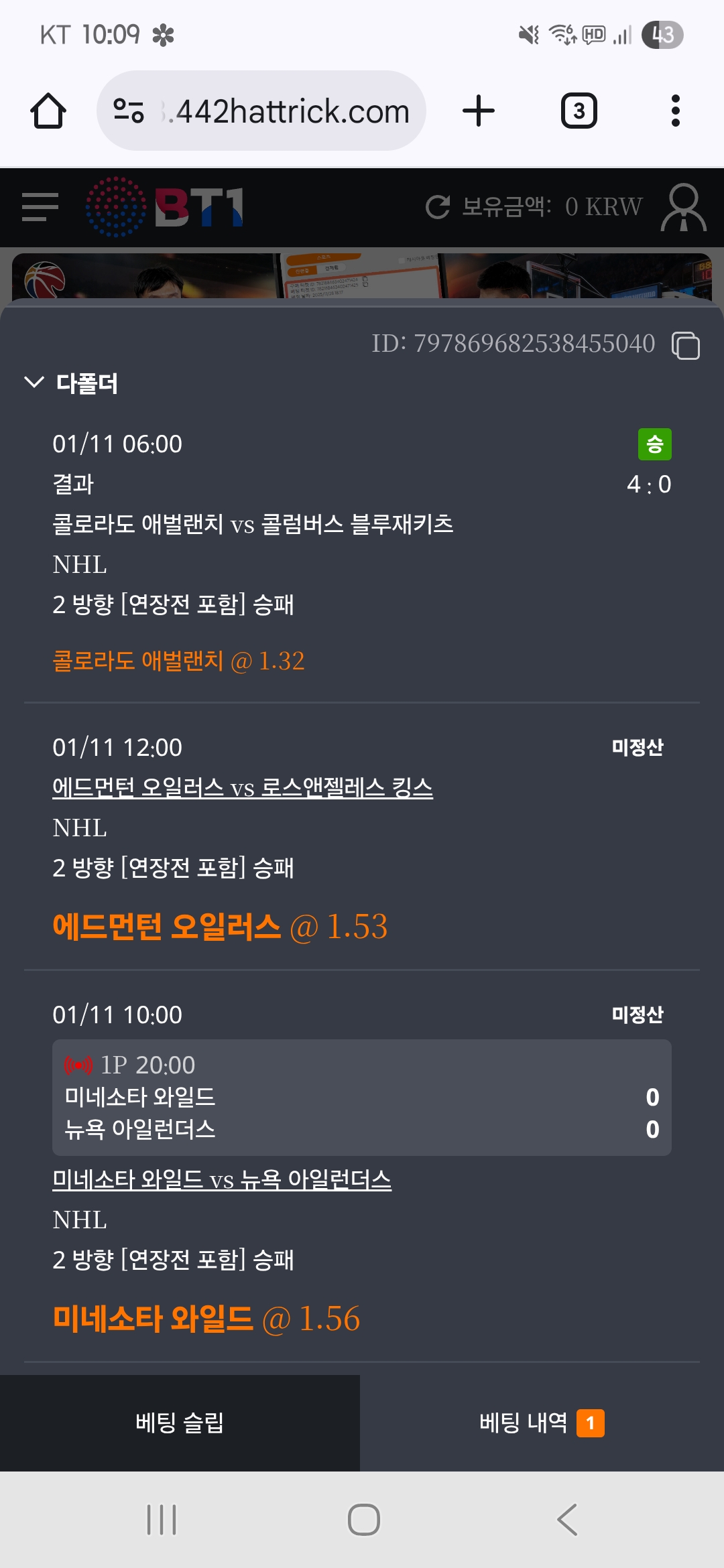Open the user profile icon
This screenshot has width=724, height=1568.
(683, 207)
